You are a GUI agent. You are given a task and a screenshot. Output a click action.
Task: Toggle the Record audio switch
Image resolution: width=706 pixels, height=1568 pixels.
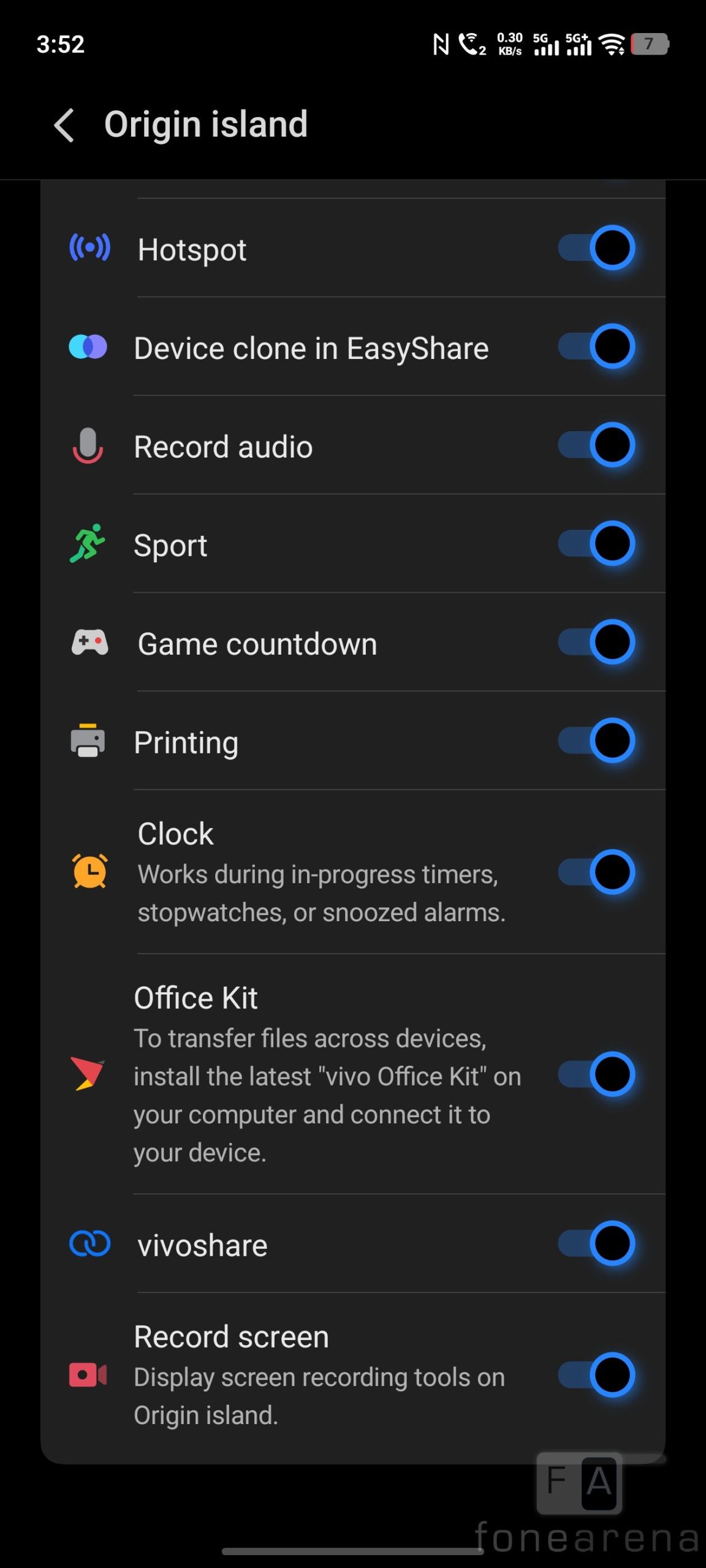596,445
